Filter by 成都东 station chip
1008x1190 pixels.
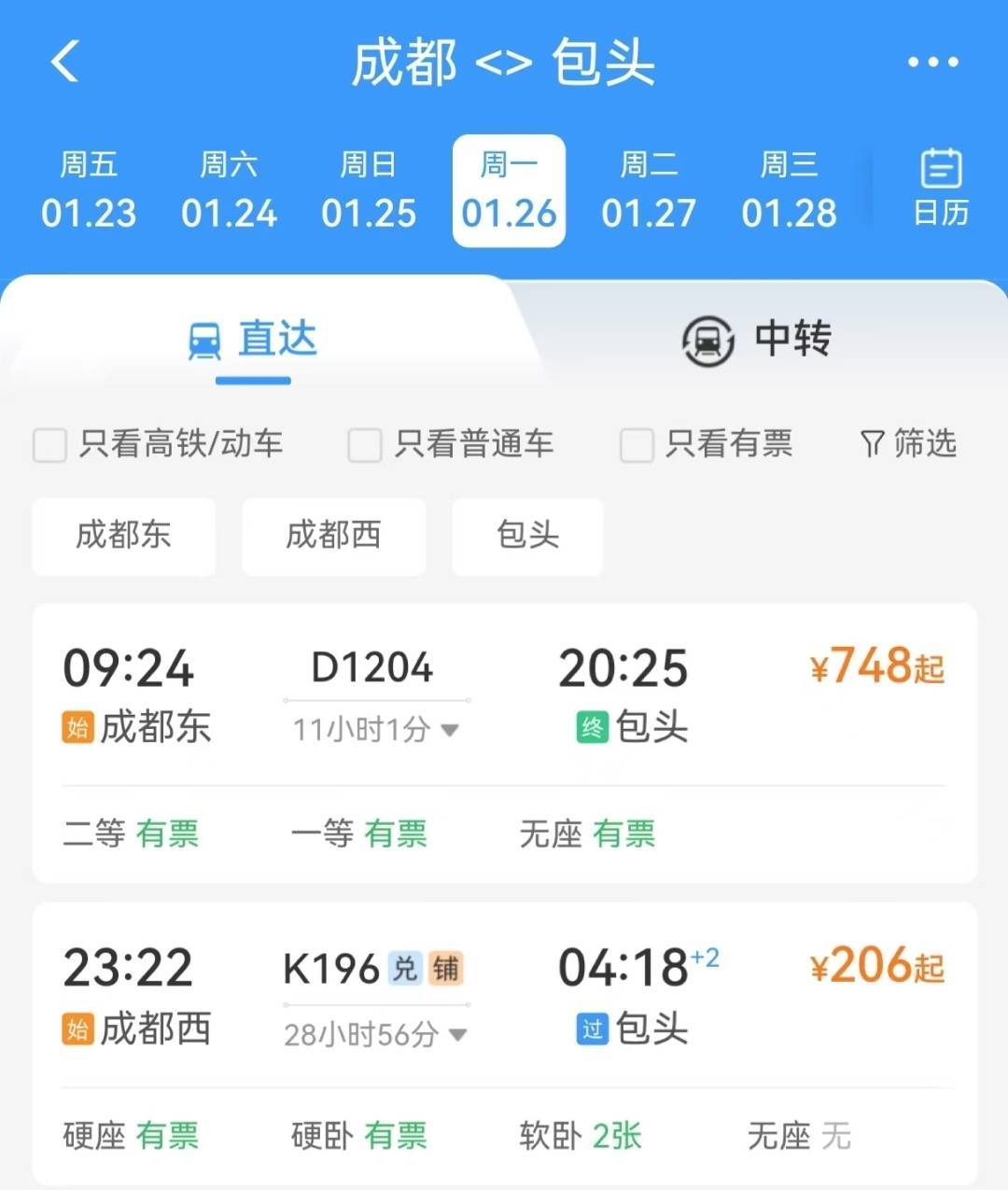[x=123, y=536]
